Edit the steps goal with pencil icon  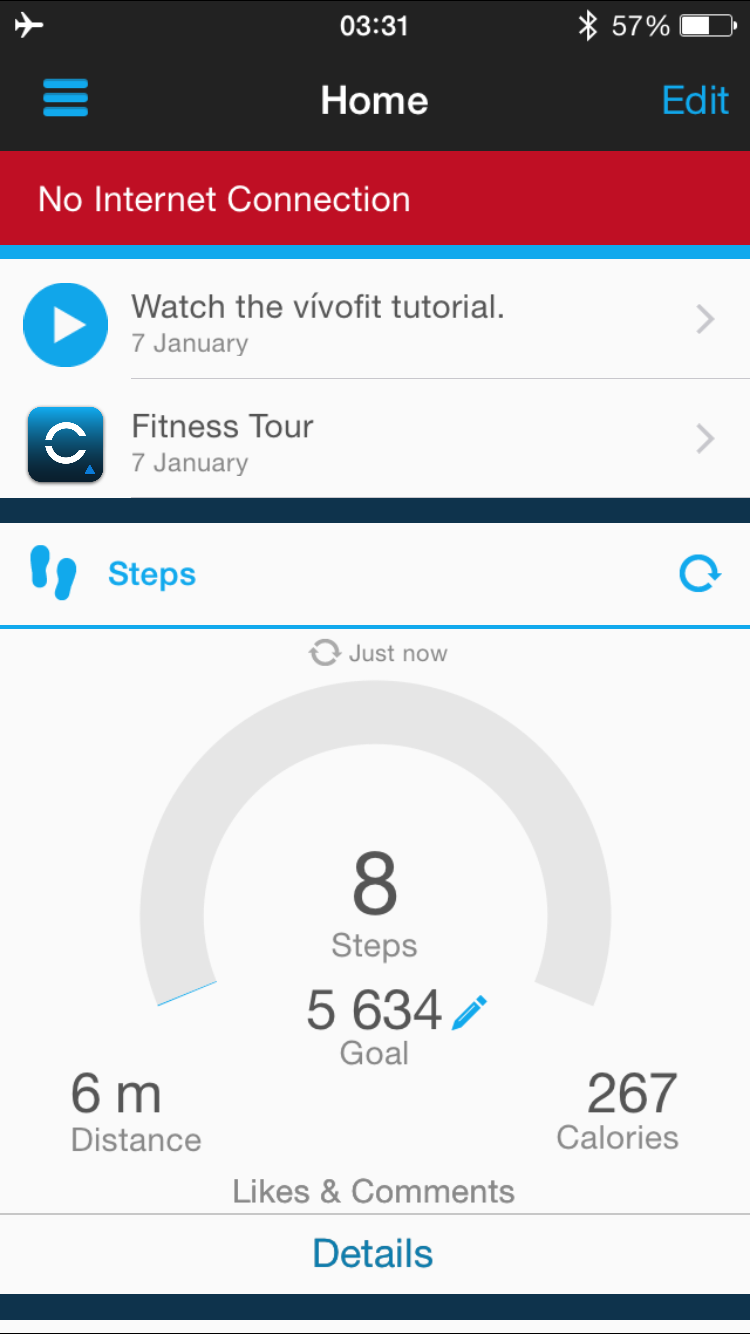(470, 1012)
